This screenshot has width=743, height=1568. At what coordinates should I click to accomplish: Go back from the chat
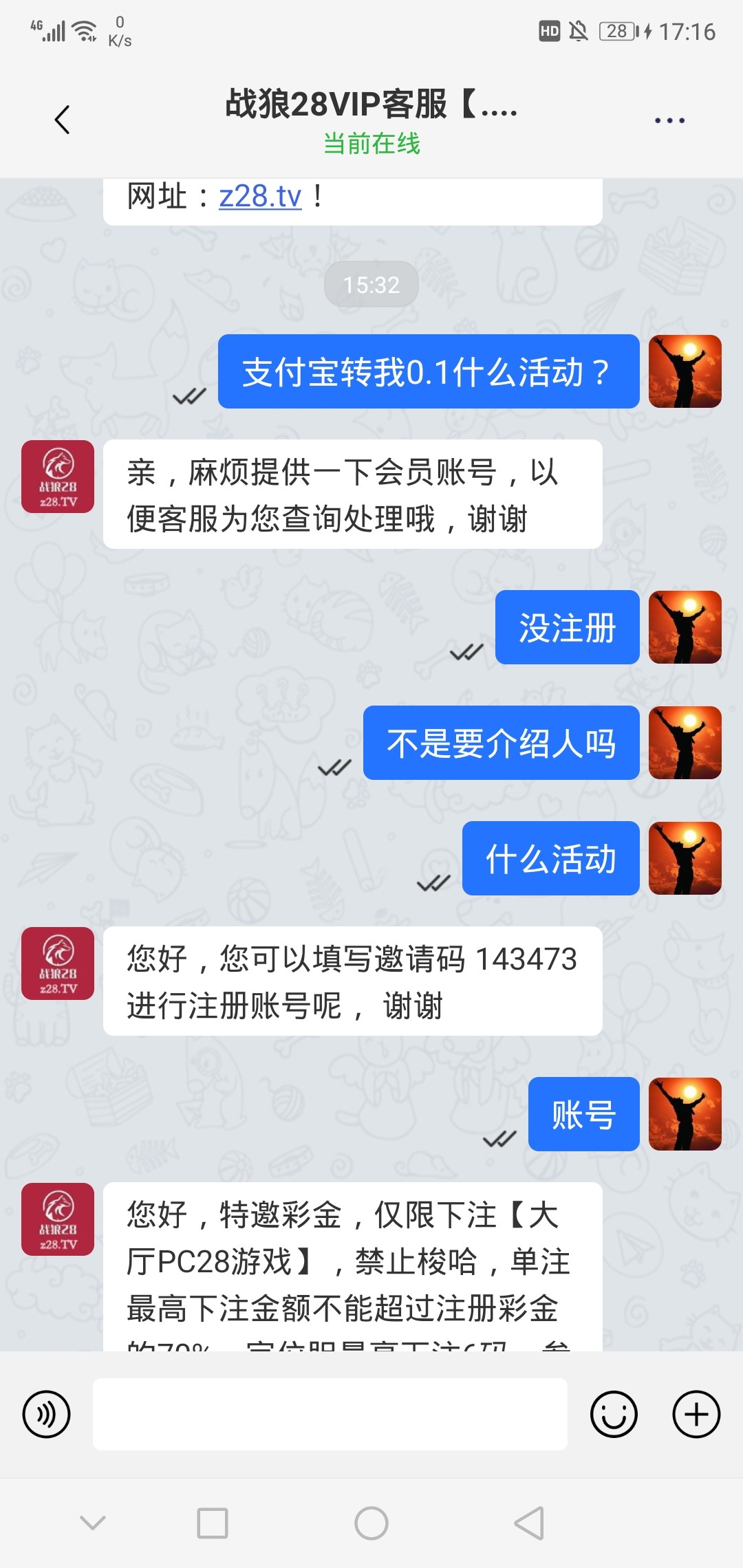pos(62,120)
